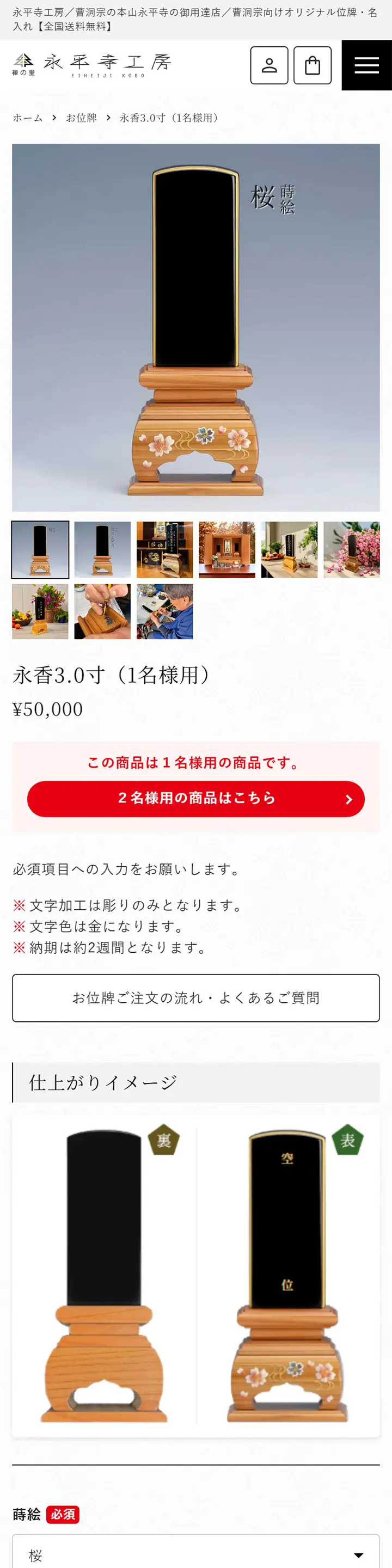
Task: View the butsudan altar thumbnail
Action: click(227, 550)
